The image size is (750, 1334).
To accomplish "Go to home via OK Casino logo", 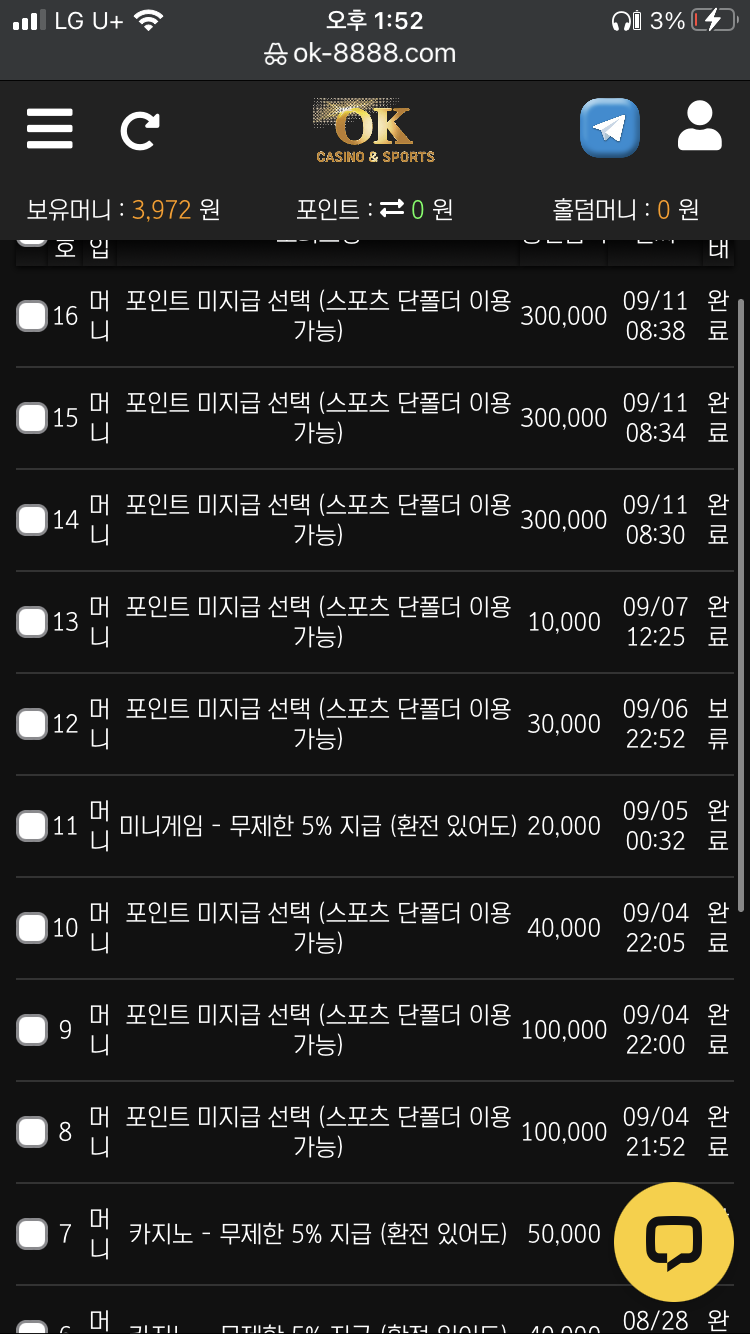I will tap(375, 130).
